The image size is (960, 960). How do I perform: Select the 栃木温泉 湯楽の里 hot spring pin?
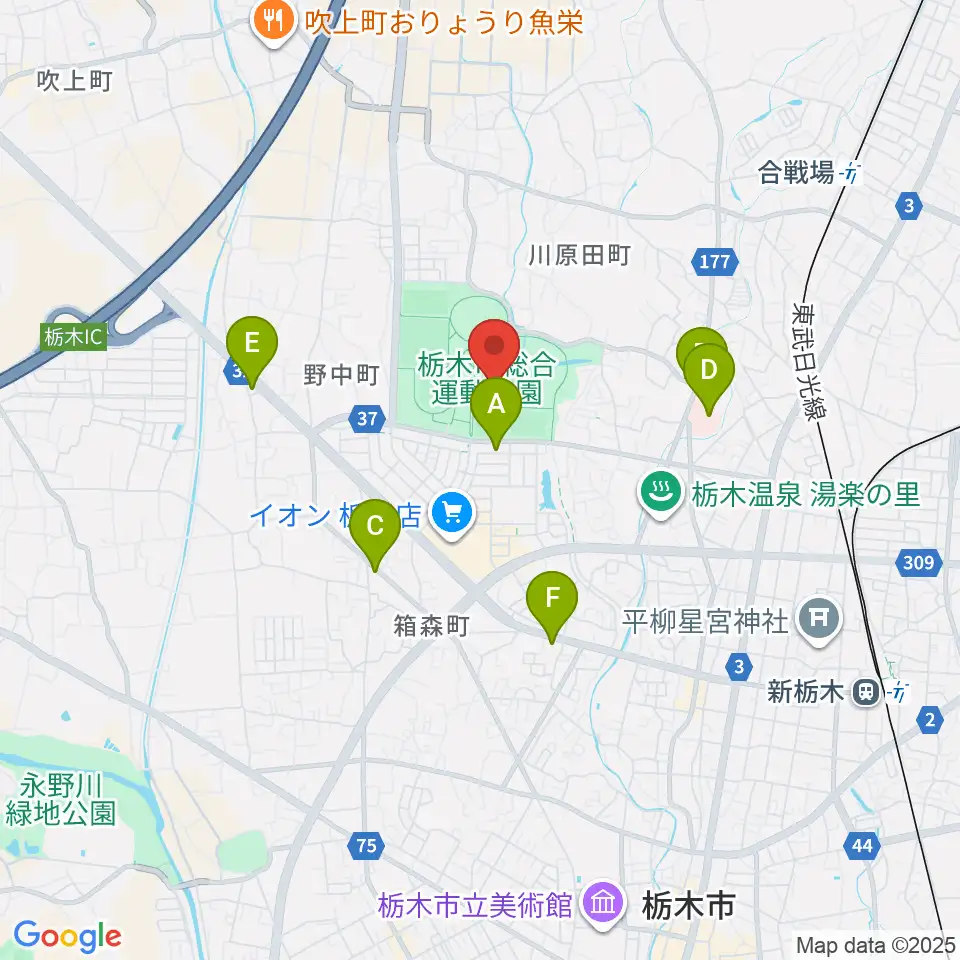pos(661,495)
